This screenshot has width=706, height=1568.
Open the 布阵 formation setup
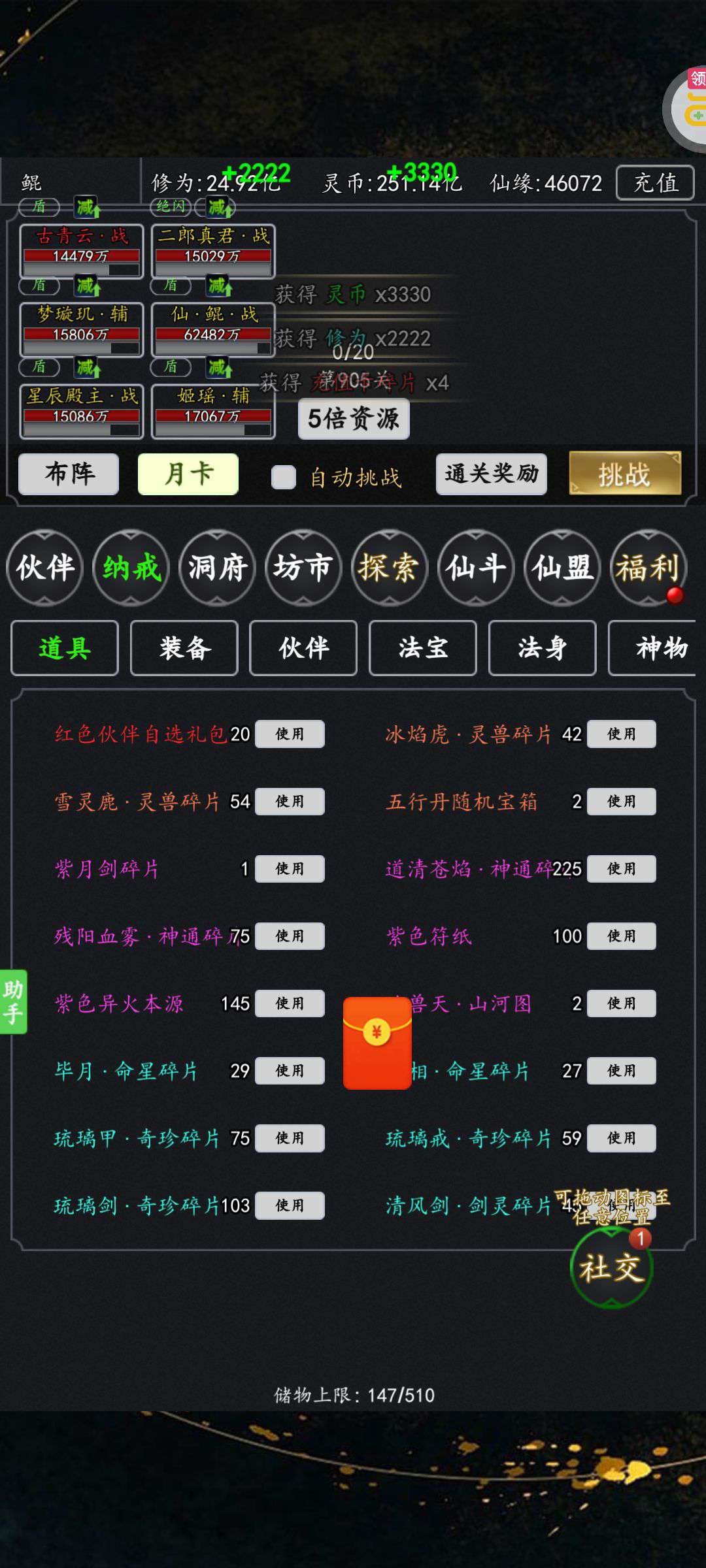pyautogui.click(x=69, y=474)
